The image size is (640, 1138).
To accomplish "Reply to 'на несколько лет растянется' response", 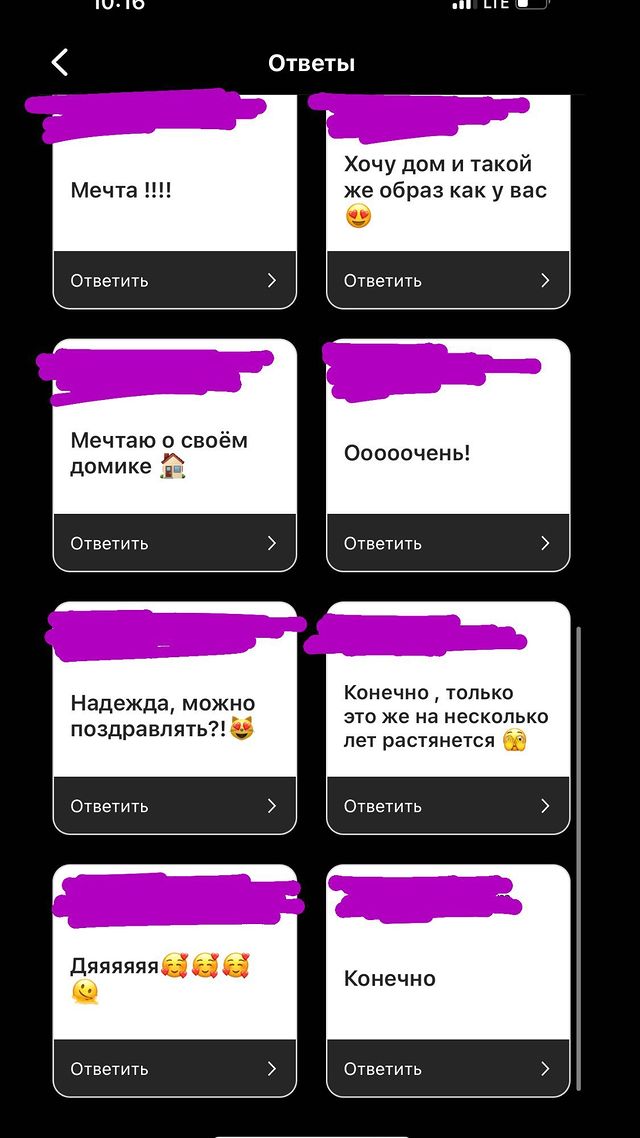I will click(x=448, y=806).
